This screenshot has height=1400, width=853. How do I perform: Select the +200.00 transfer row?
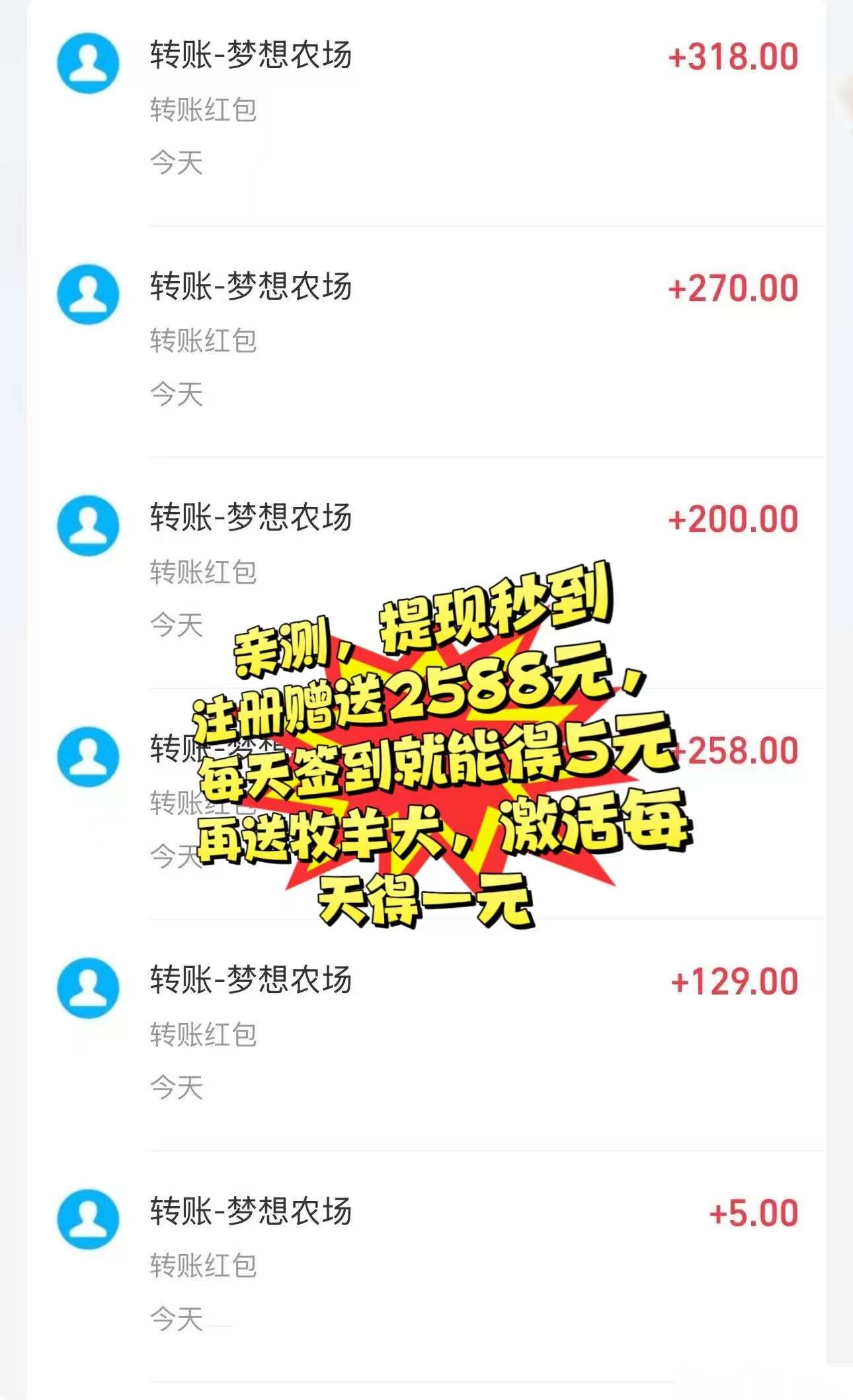pyautogui.click(x=423, y=523)
